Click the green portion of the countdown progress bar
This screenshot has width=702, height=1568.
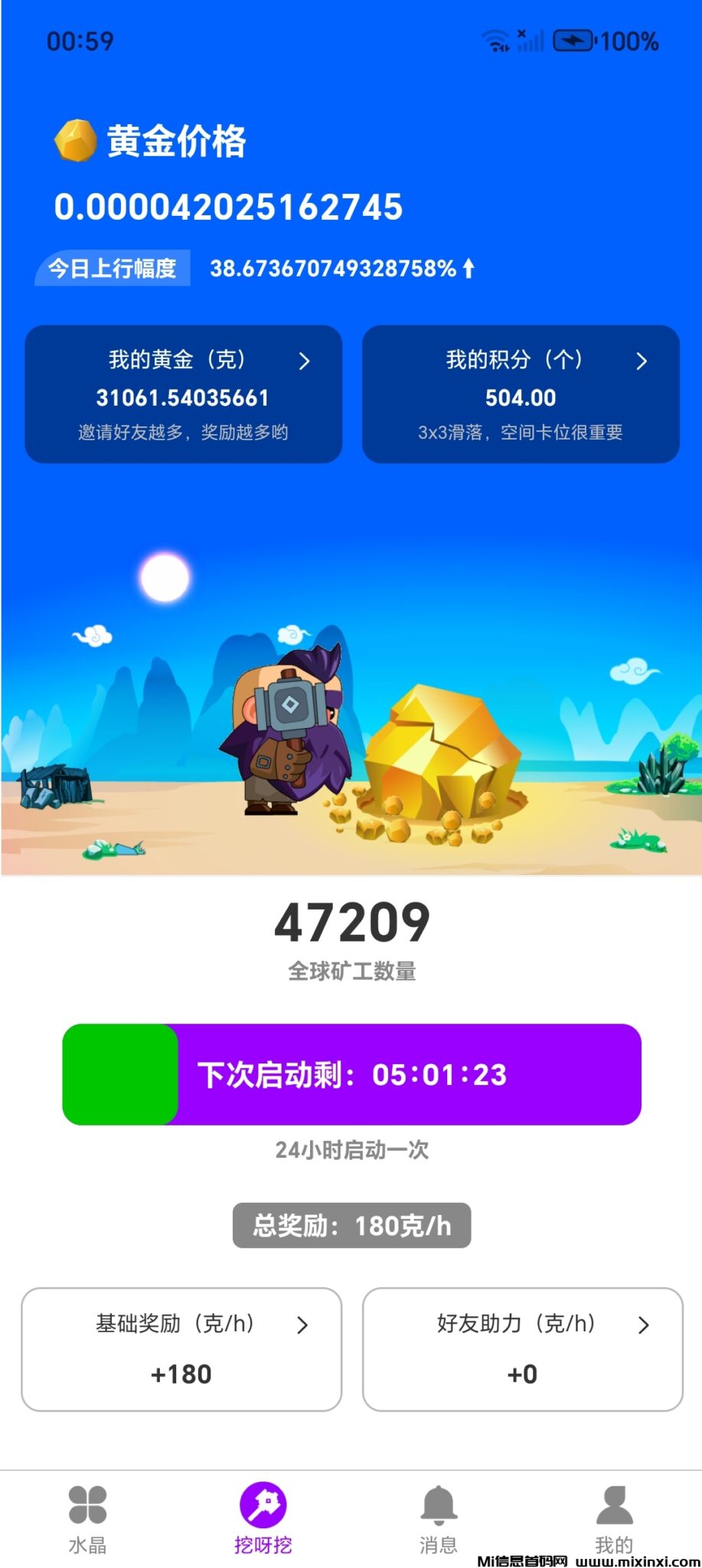[x=119, y=1075]
